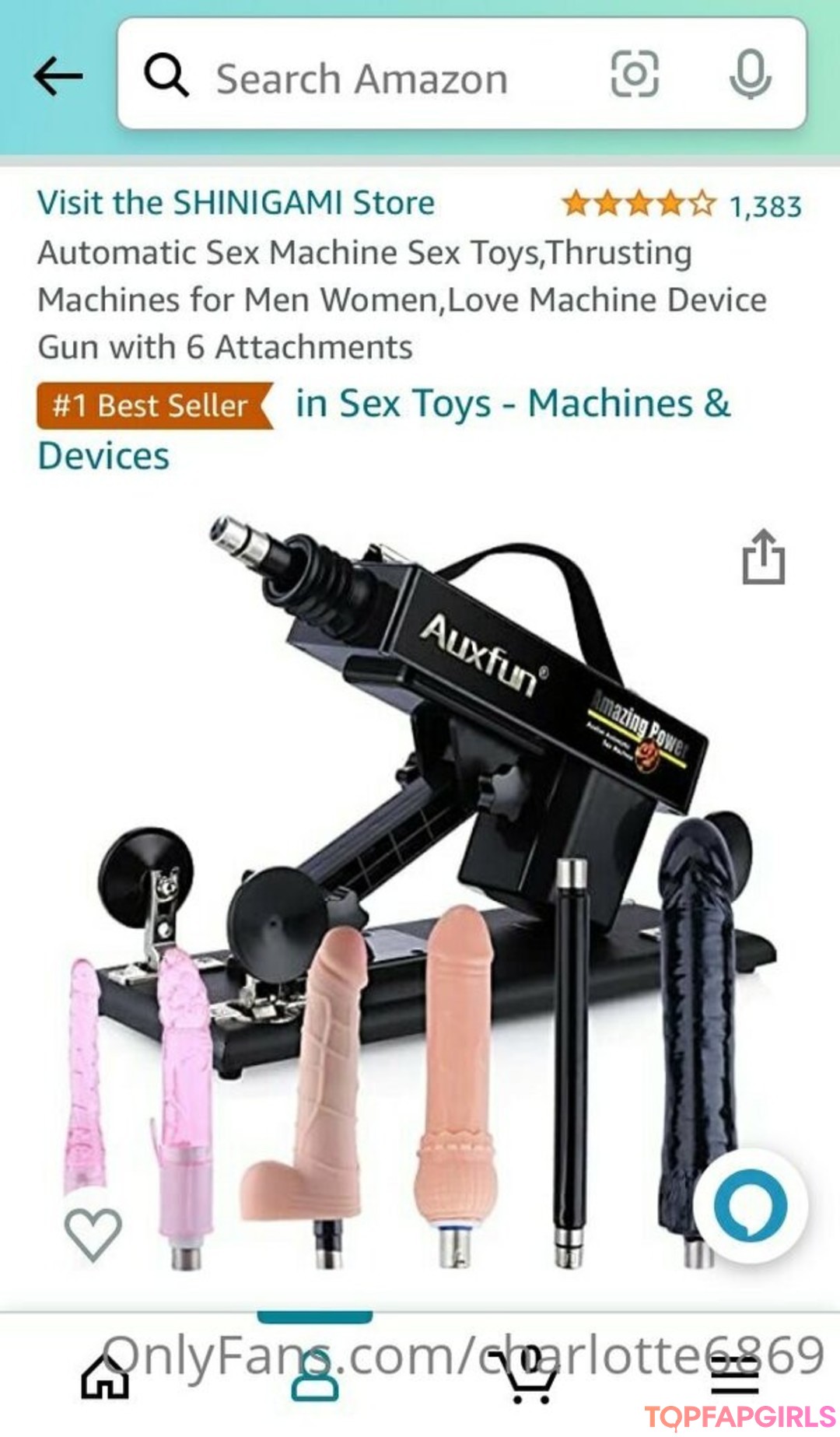
Task: Start voice search with the microphone
Action: [x=750, y=75]
